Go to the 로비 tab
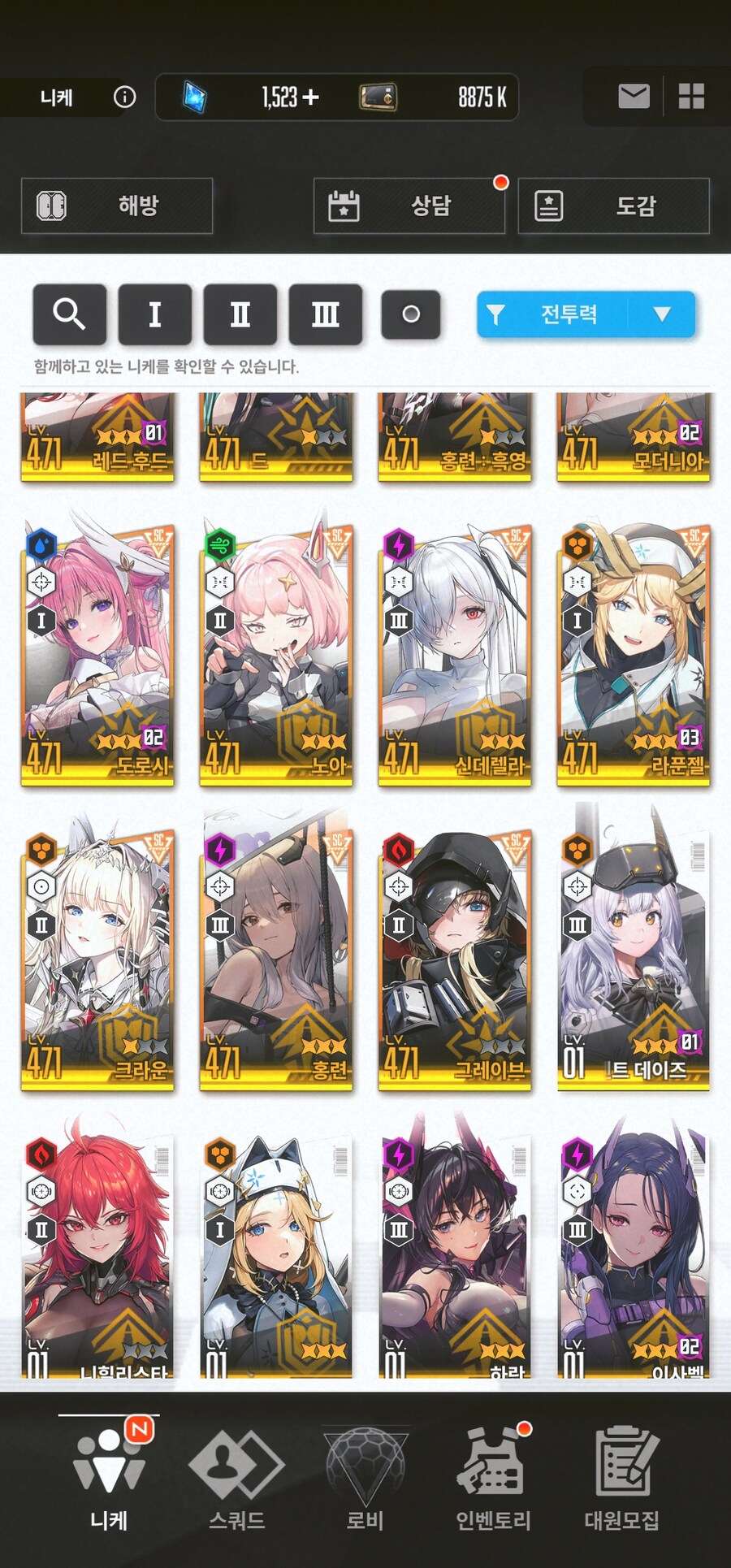731x1568 pixels. tap(365, 1479)
